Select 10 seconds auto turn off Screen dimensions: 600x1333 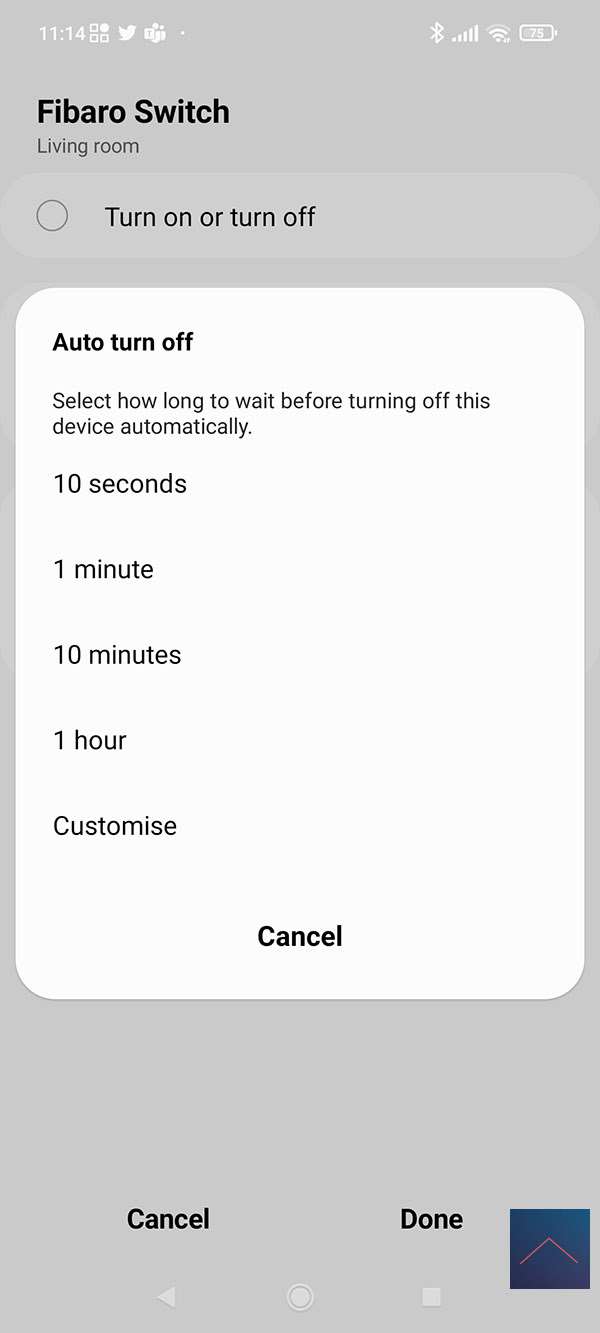tap(120, 484)
